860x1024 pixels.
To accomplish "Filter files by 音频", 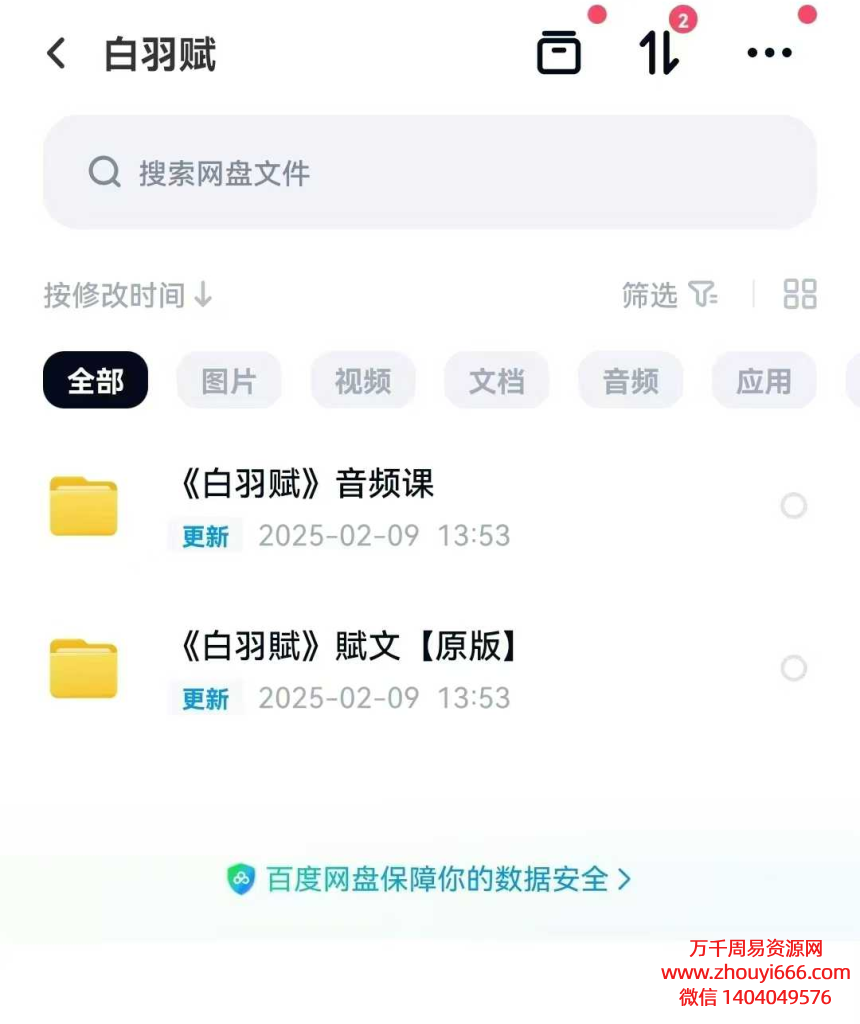I will pyautogui.click(x=631, y=381).
